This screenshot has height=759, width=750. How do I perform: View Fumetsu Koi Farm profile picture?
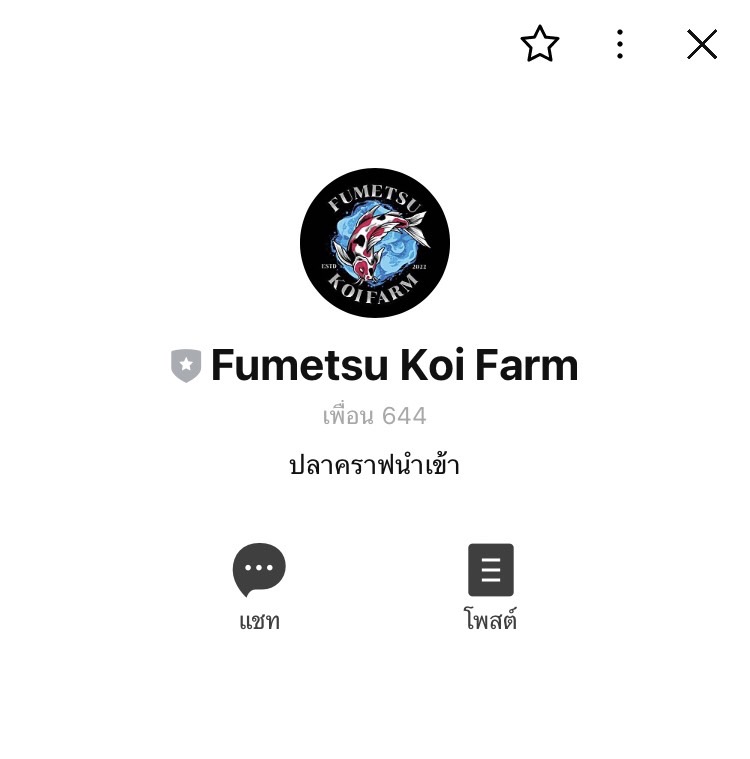375,243
